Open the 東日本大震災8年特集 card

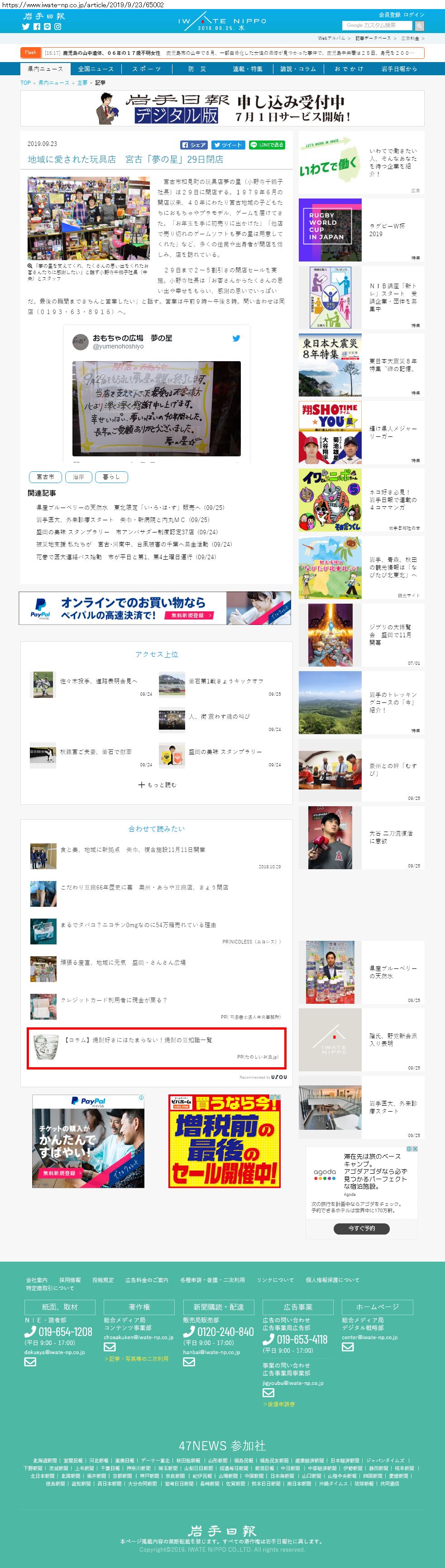pyautogui.click(x=361, y=365)
